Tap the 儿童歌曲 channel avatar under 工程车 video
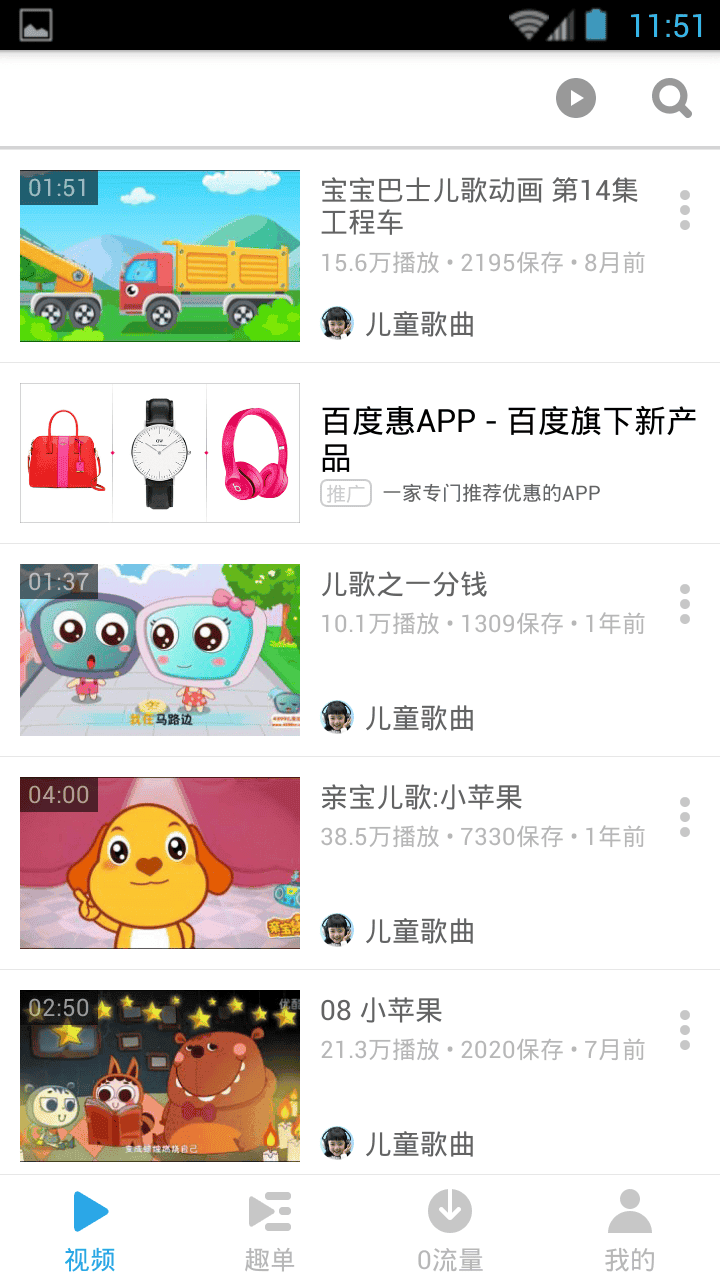 (x=338, y=324)
